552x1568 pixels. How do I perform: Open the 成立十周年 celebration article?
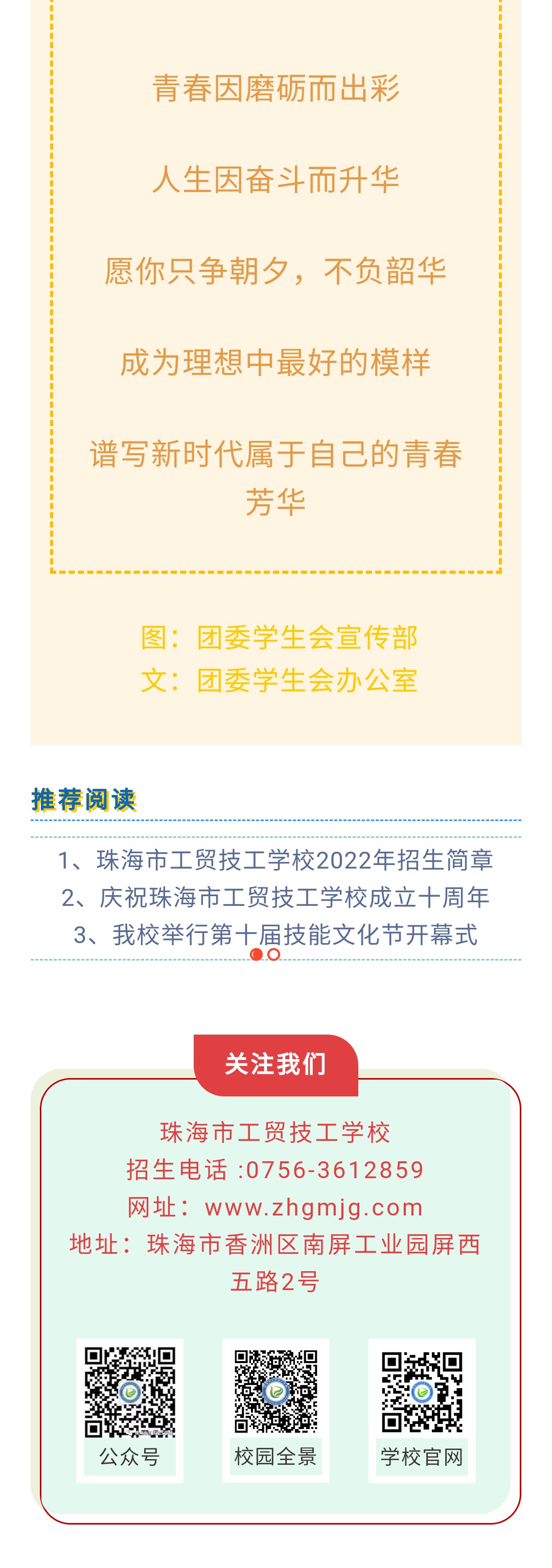pyautogui.click(x=275, y=897)
